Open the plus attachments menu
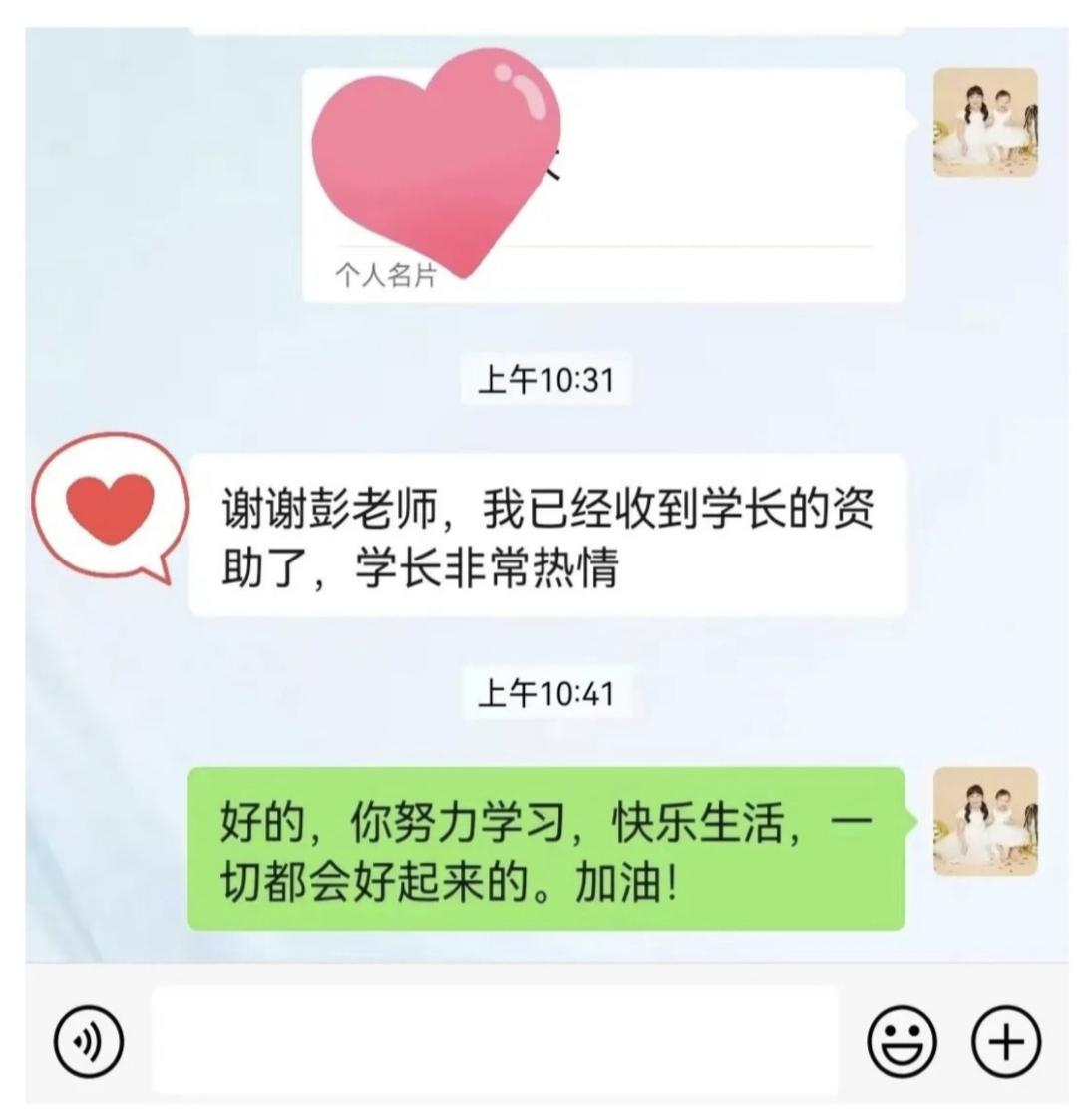This screenshot has height=1120, width=1086. pyautogui.click(x=1005, y=1041)
